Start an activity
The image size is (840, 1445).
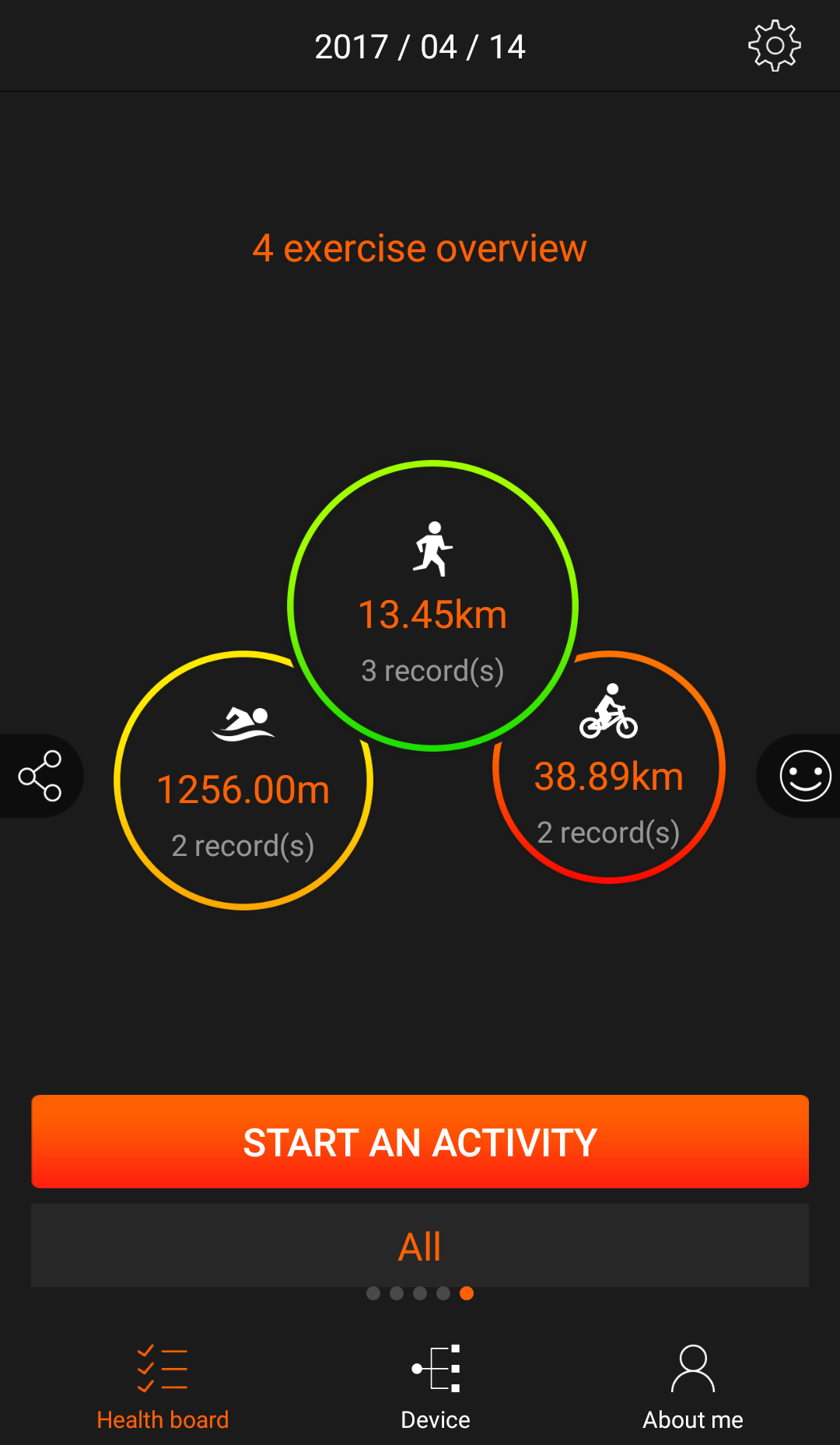pyautogui.click(x=420, y=1142)
